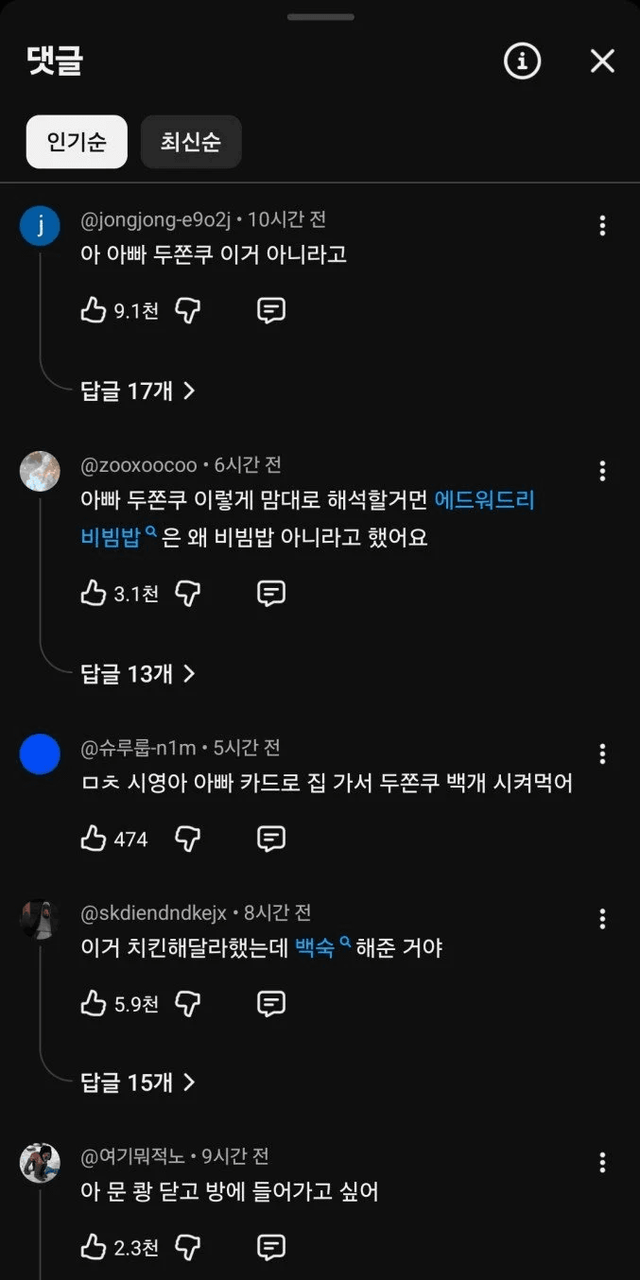The width and height of the screenshot is (640, 1280).
Task: Expand 답글 13개 replies
Action: click(138, 674)
